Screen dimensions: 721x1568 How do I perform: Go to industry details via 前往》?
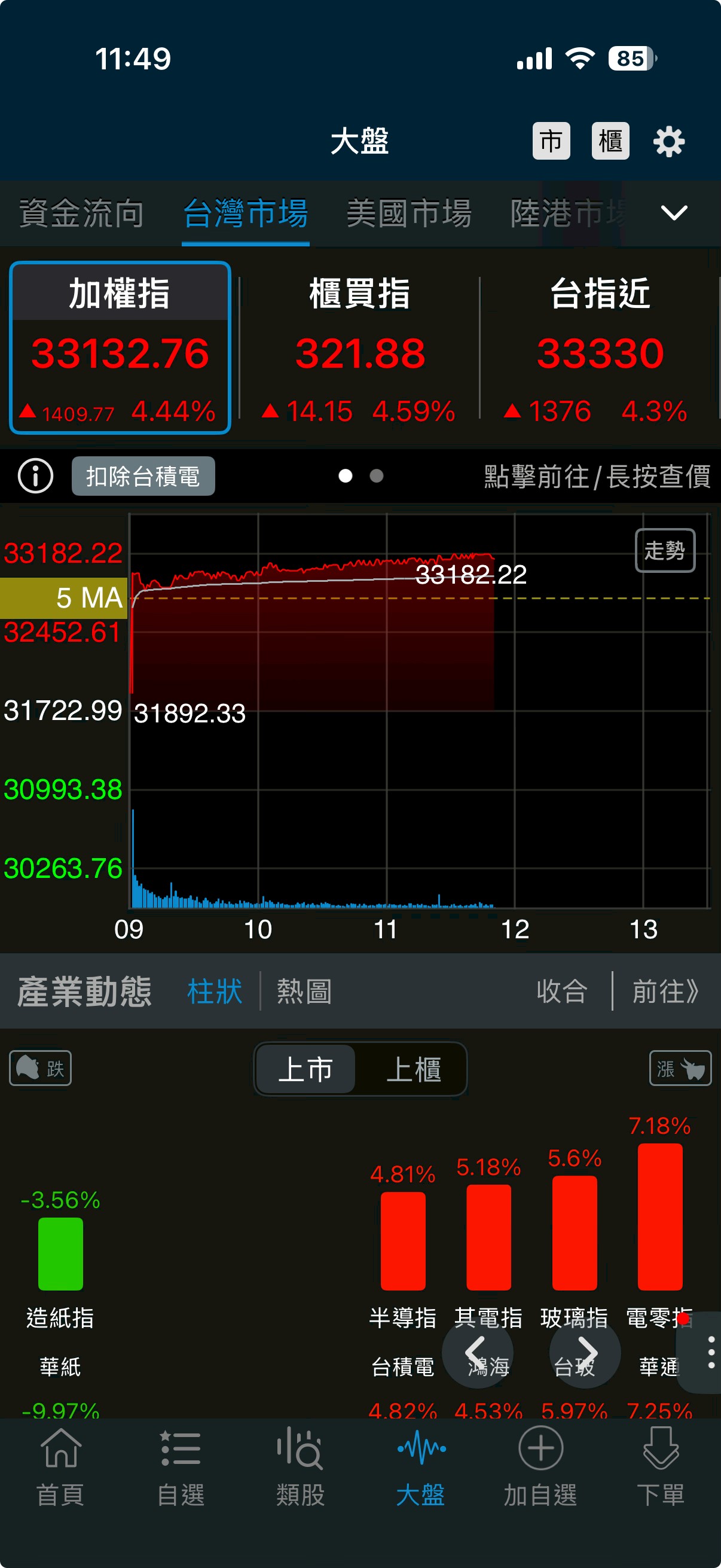pyautogui.click(x=665, y=991)
